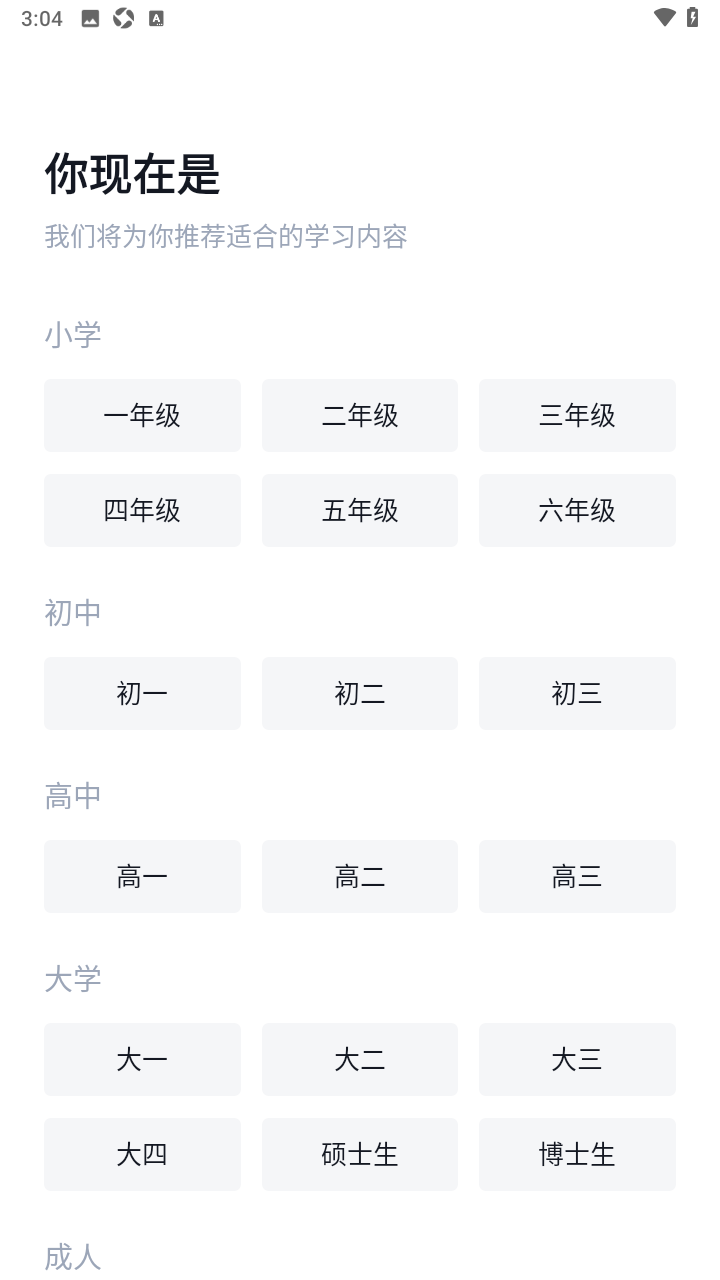720x1280 pixels.
Task: Pick 大一 under 大学
Action: [x=142, y=1059]
